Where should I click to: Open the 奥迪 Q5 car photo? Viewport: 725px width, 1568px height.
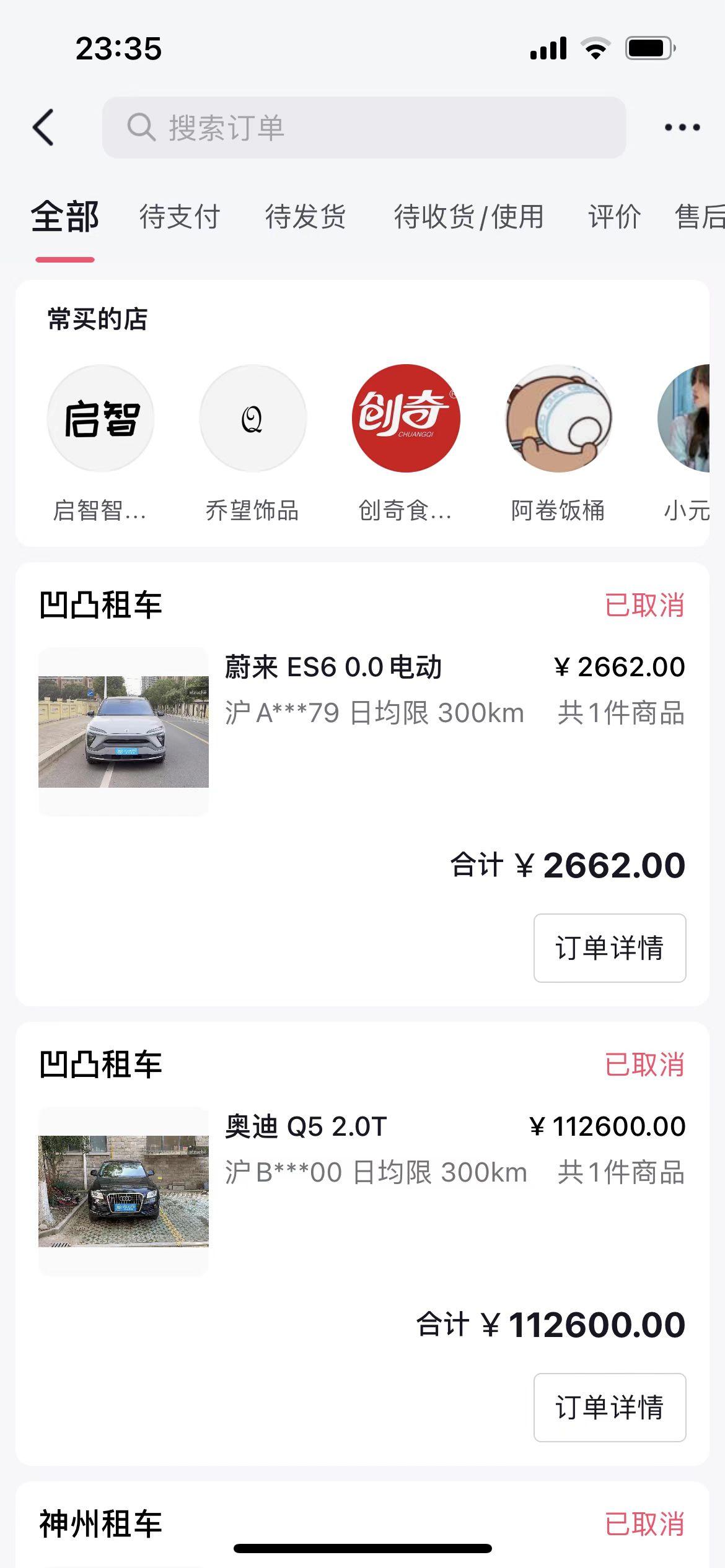(x=123, y=1191)
